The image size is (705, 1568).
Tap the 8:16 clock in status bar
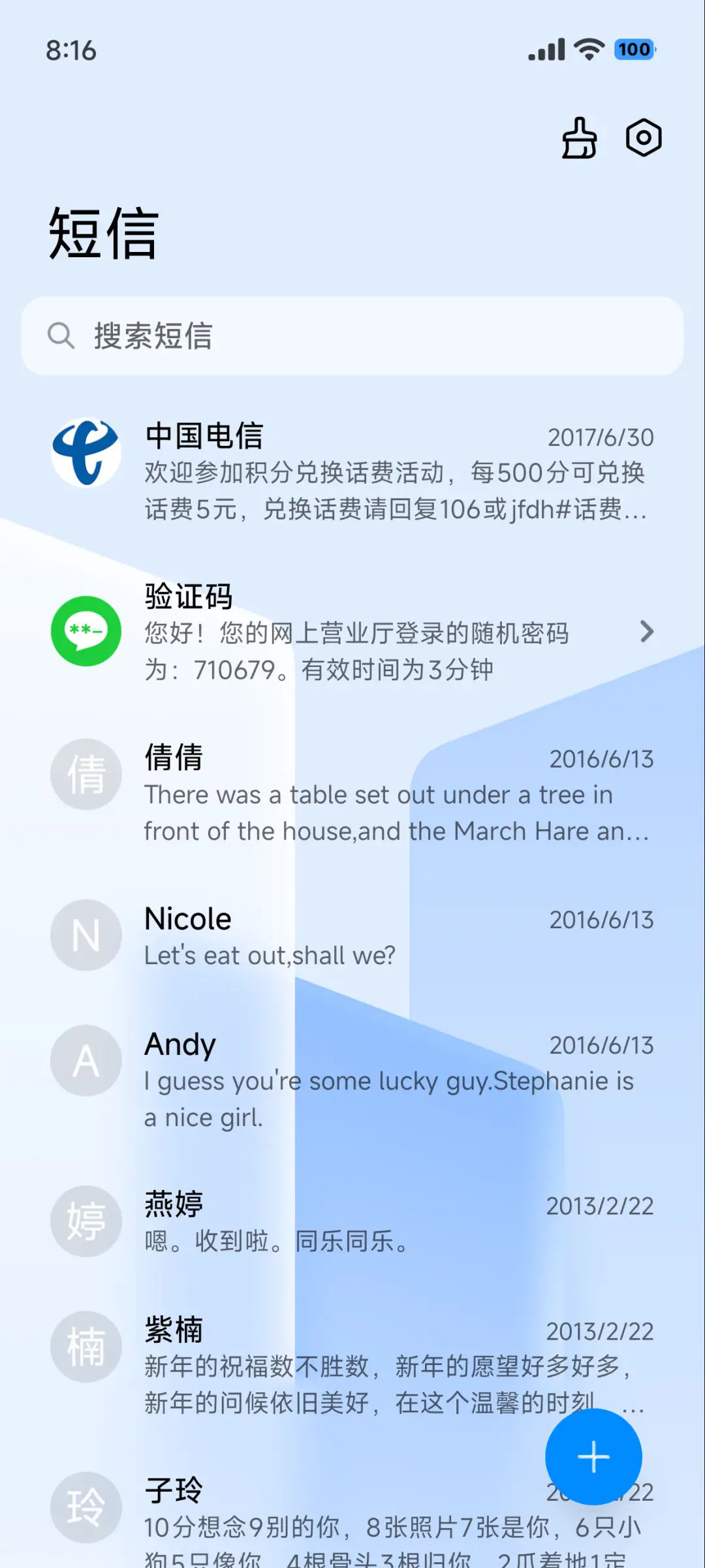click(x=72, y=50)
